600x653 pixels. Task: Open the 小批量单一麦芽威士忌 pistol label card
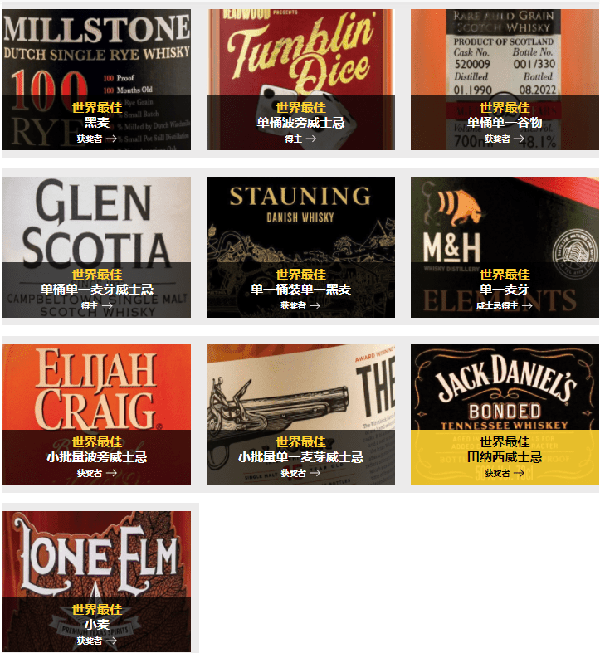point(300,414)
